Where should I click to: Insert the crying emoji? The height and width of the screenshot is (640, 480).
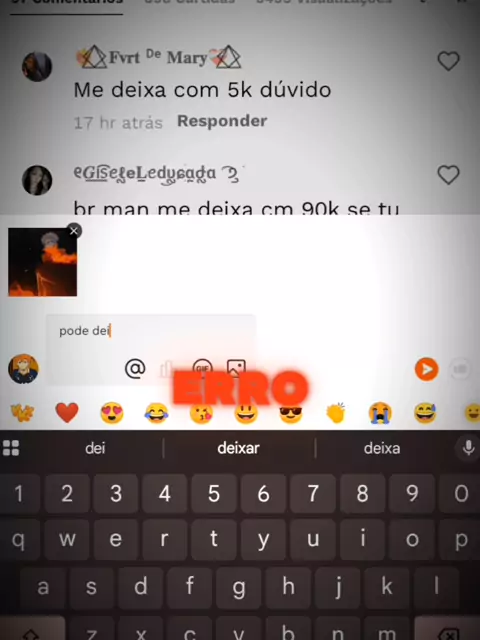(x=380, y=413)
